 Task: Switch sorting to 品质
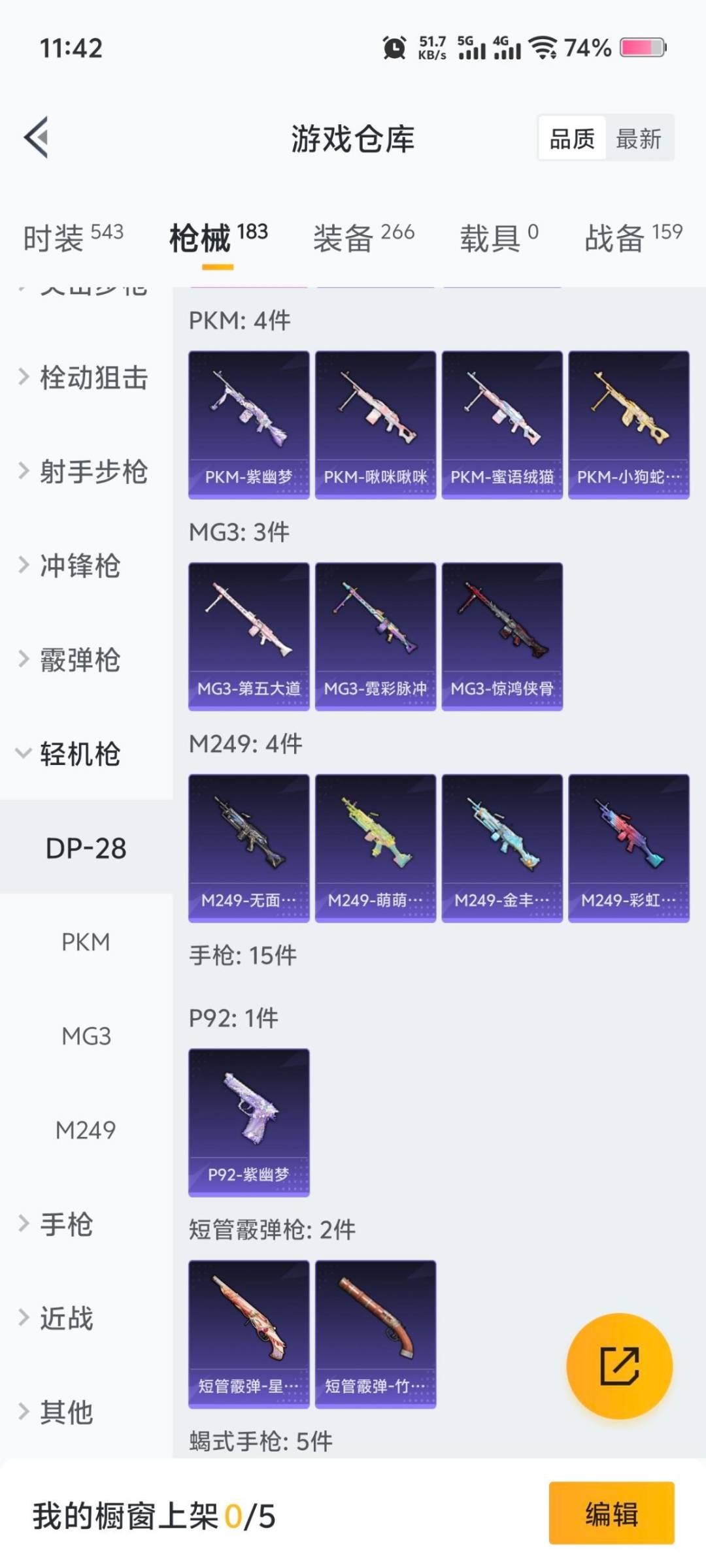click(571, 139)
